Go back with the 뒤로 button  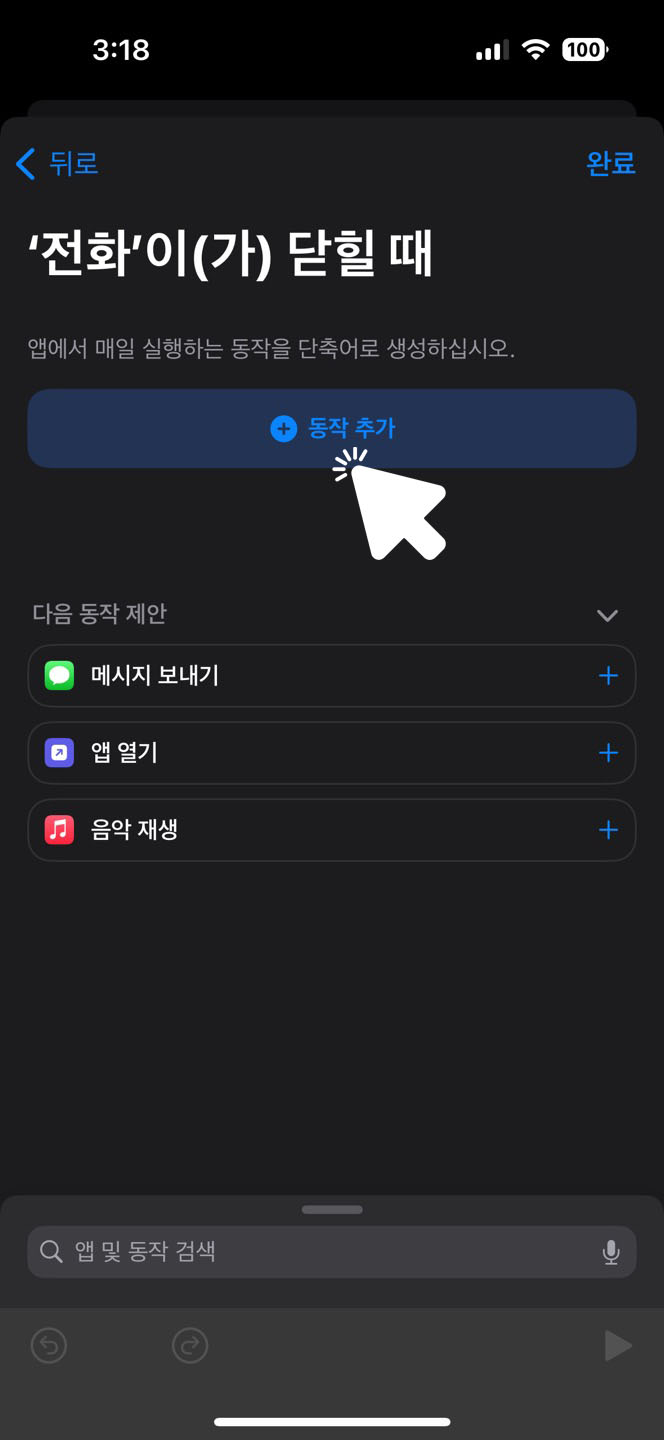[58, 163]
